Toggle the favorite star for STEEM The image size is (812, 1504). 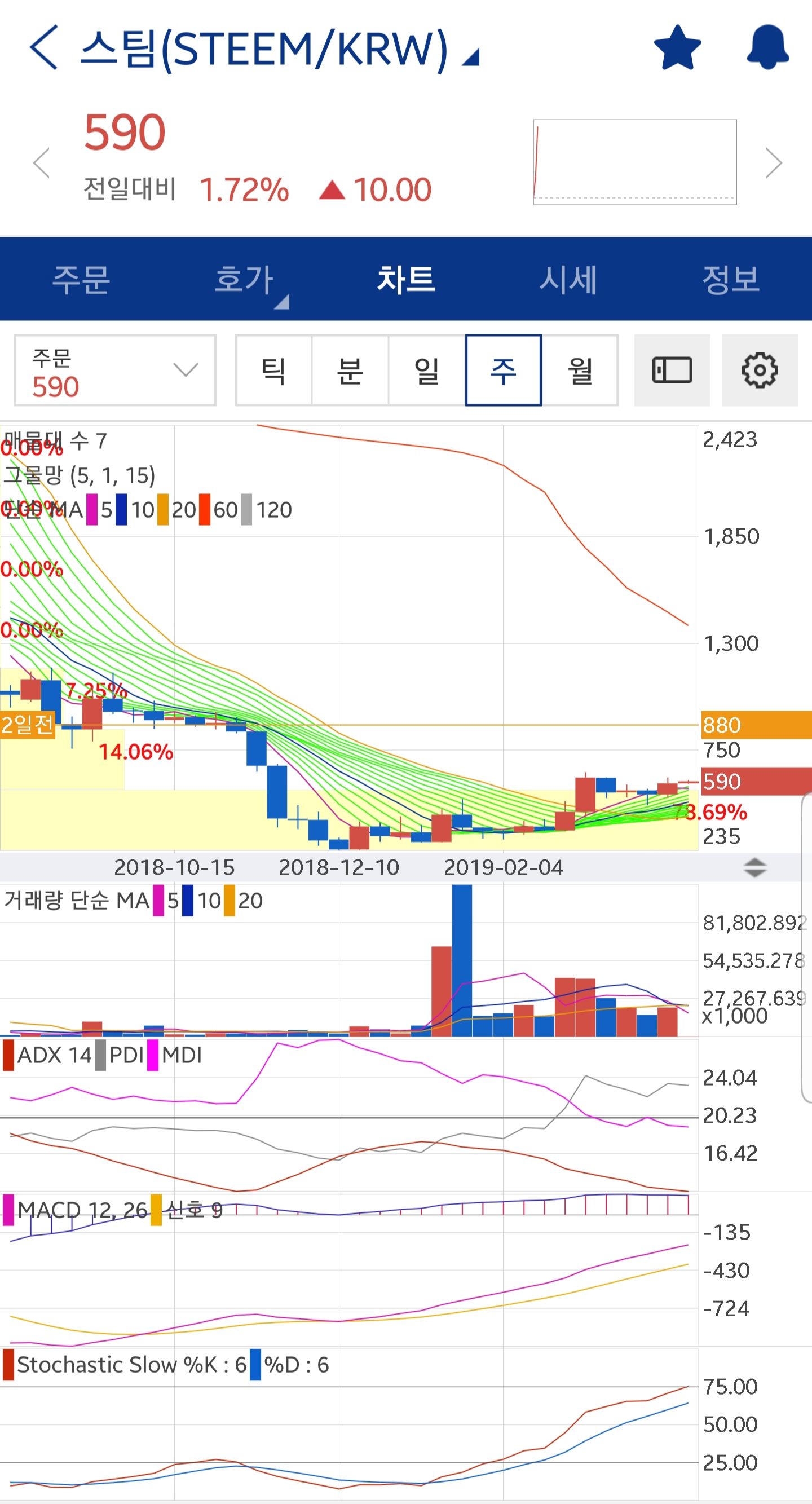pyautogui.click(x=677, y=47)
